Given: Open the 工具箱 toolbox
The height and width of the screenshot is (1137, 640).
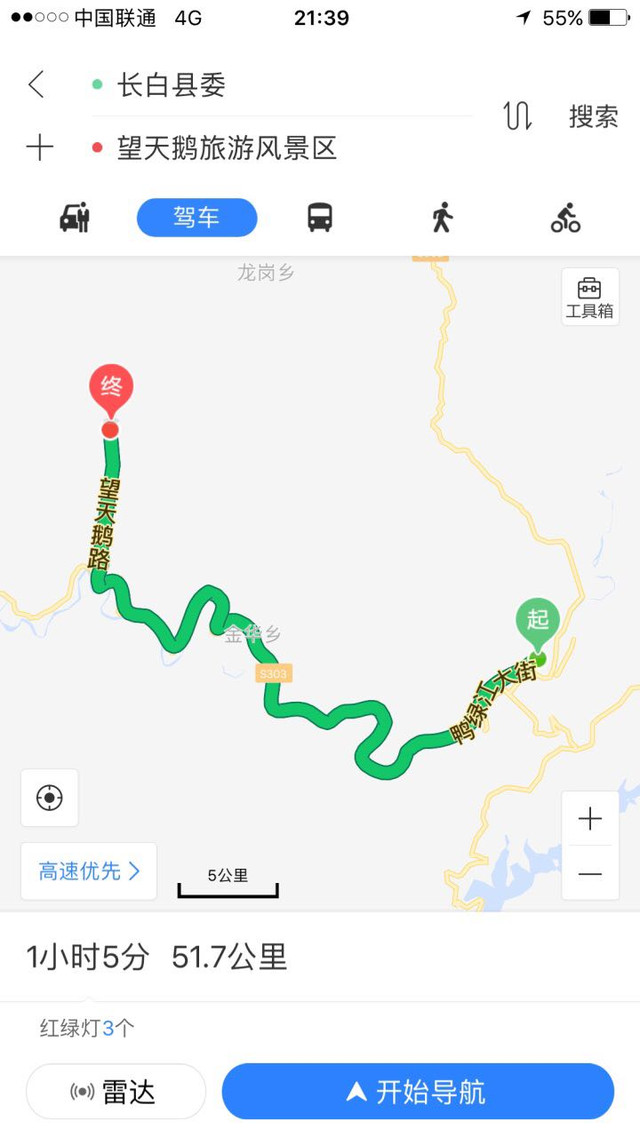Looking at the screenshot, I should 589,297.
